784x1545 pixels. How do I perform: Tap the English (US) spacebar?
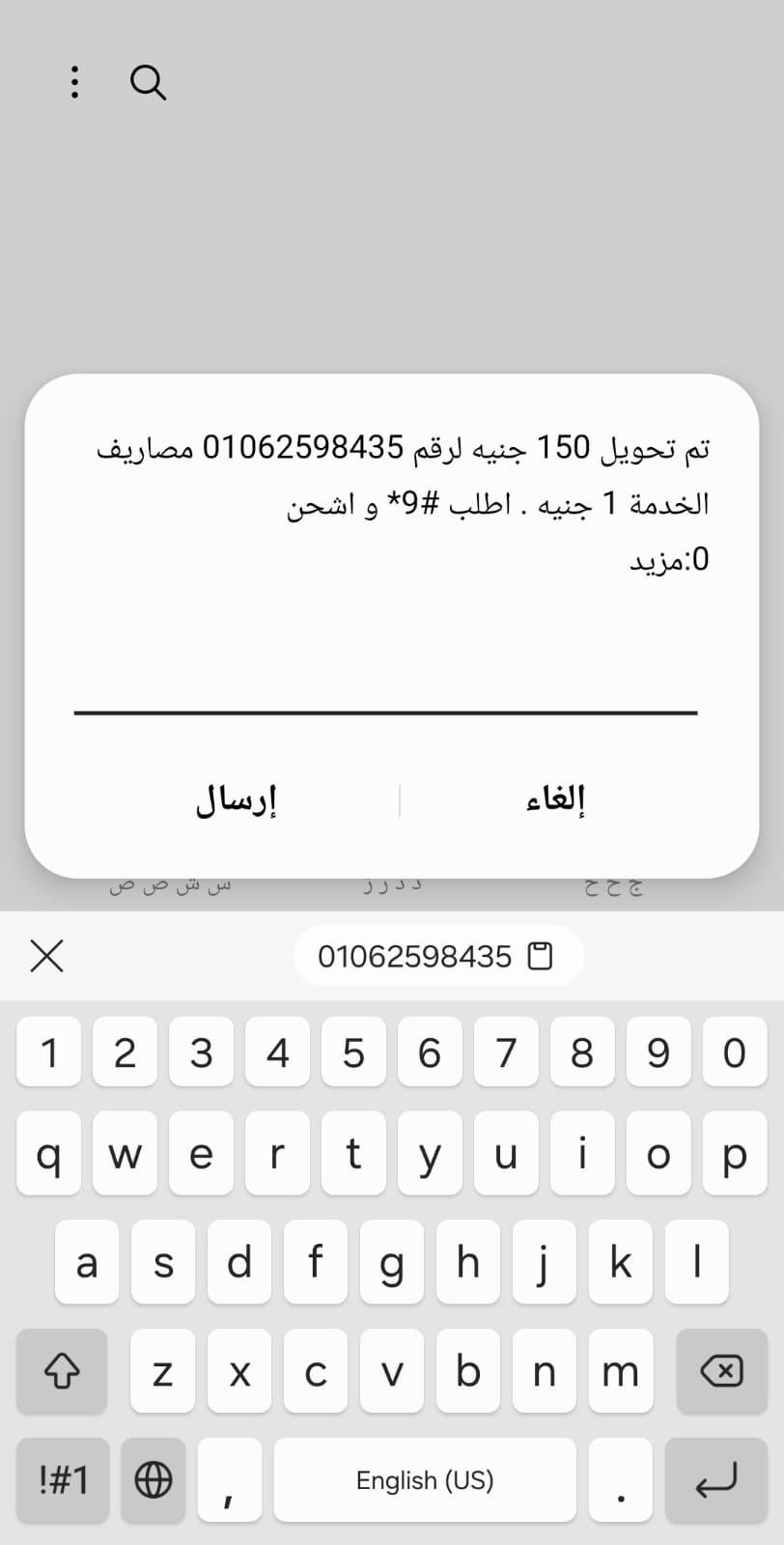[x=425, y=1479]
